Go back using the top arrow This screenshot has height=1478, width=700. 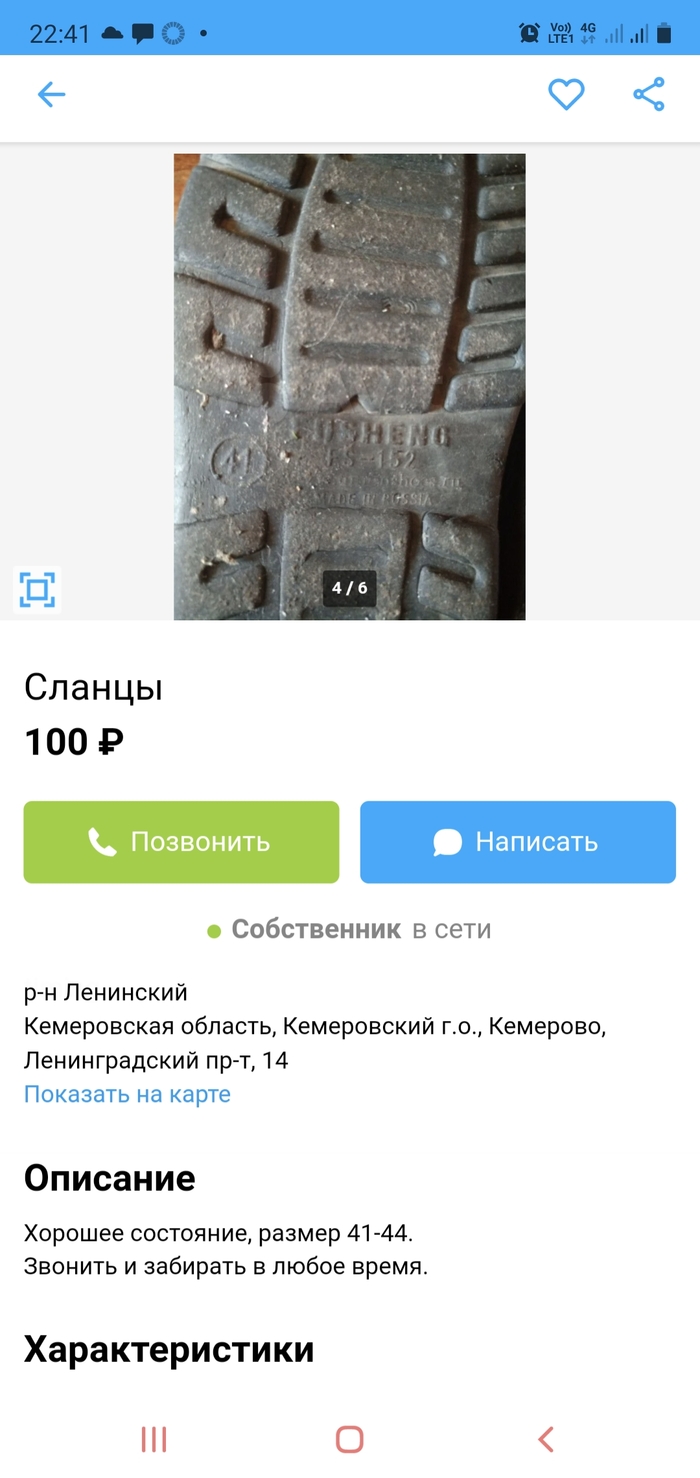[x=51, y=95]
